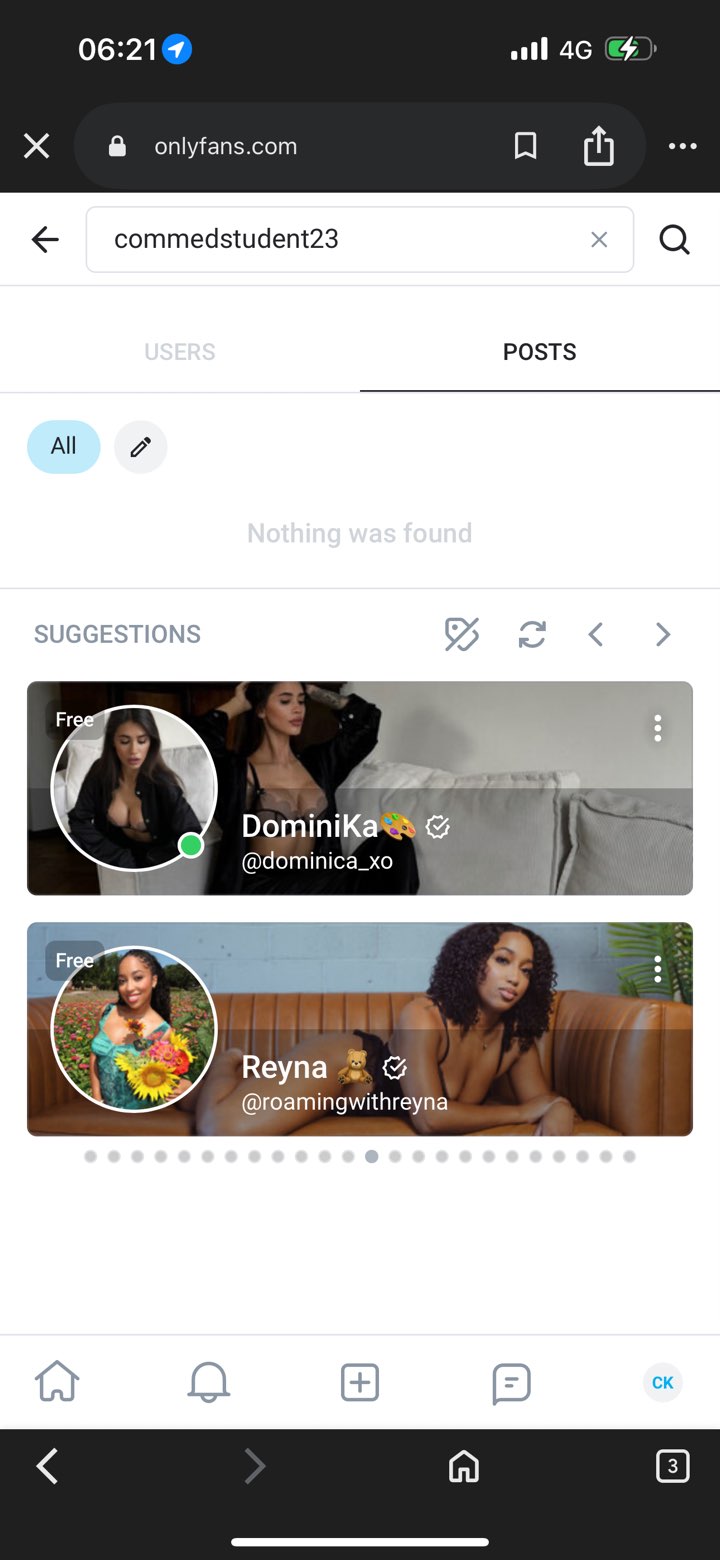Open the notifications bell
This screenshot has height=1560, width=720.
tap(209, 1383)
